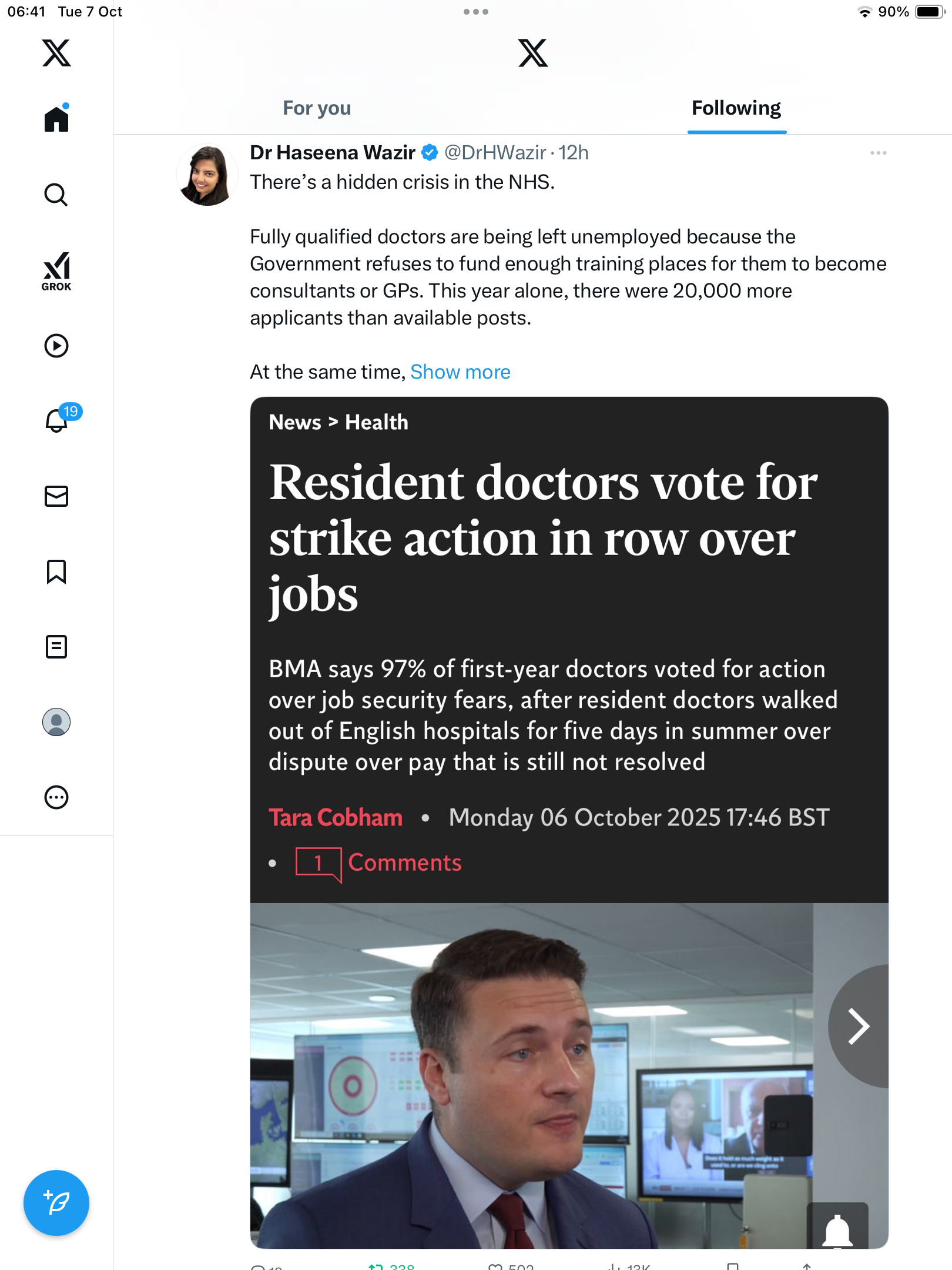Tap the X logo in the sidebar
This screenshot has width=952, height=1270.
[56, 53]
